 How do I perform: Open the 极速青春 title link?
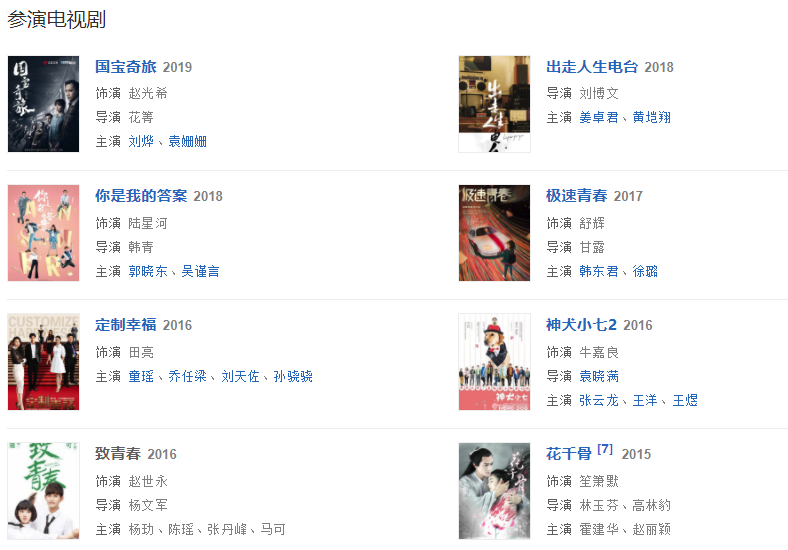coord(576,196)
